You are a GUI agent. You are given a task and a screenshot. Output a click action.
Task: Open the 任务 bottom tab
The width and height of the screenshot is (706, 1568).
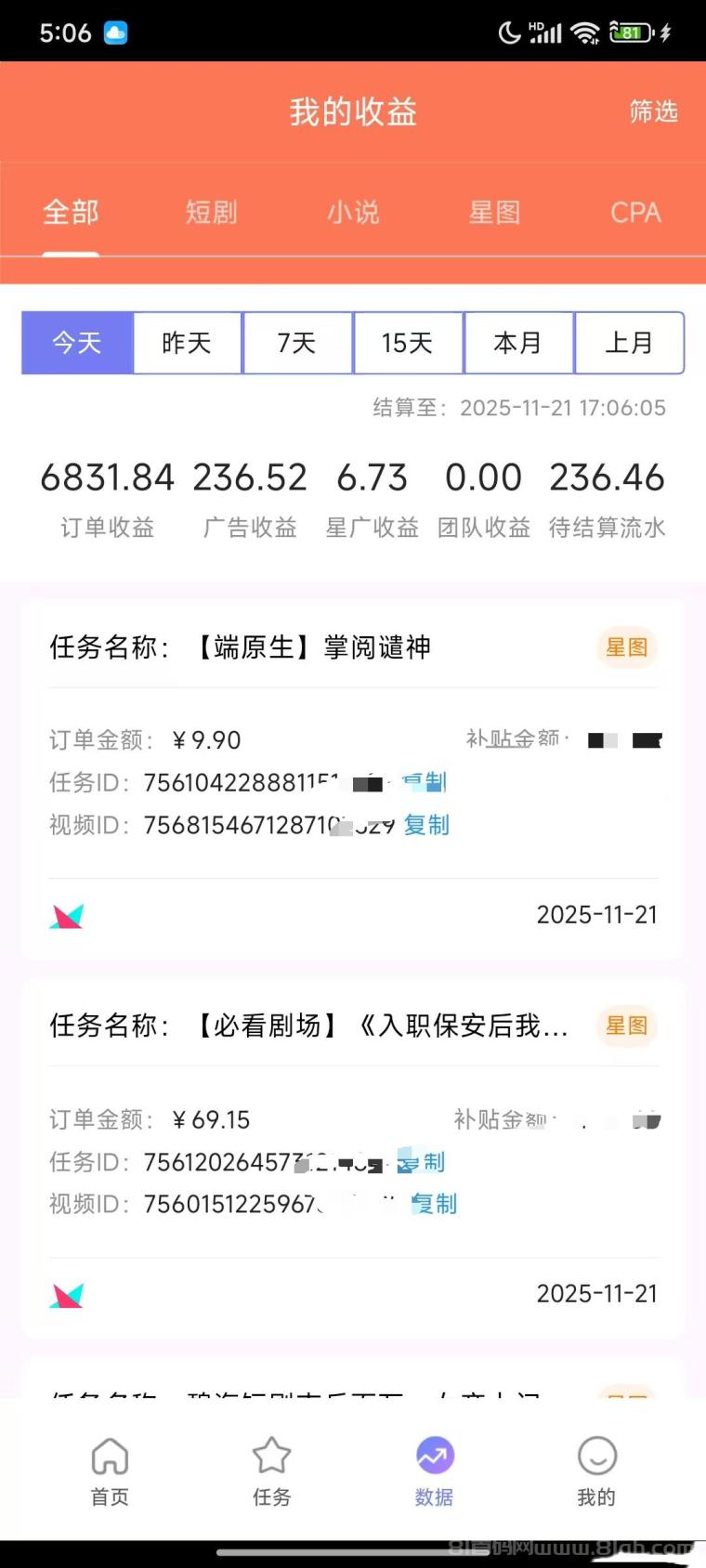click(271, 1470)
